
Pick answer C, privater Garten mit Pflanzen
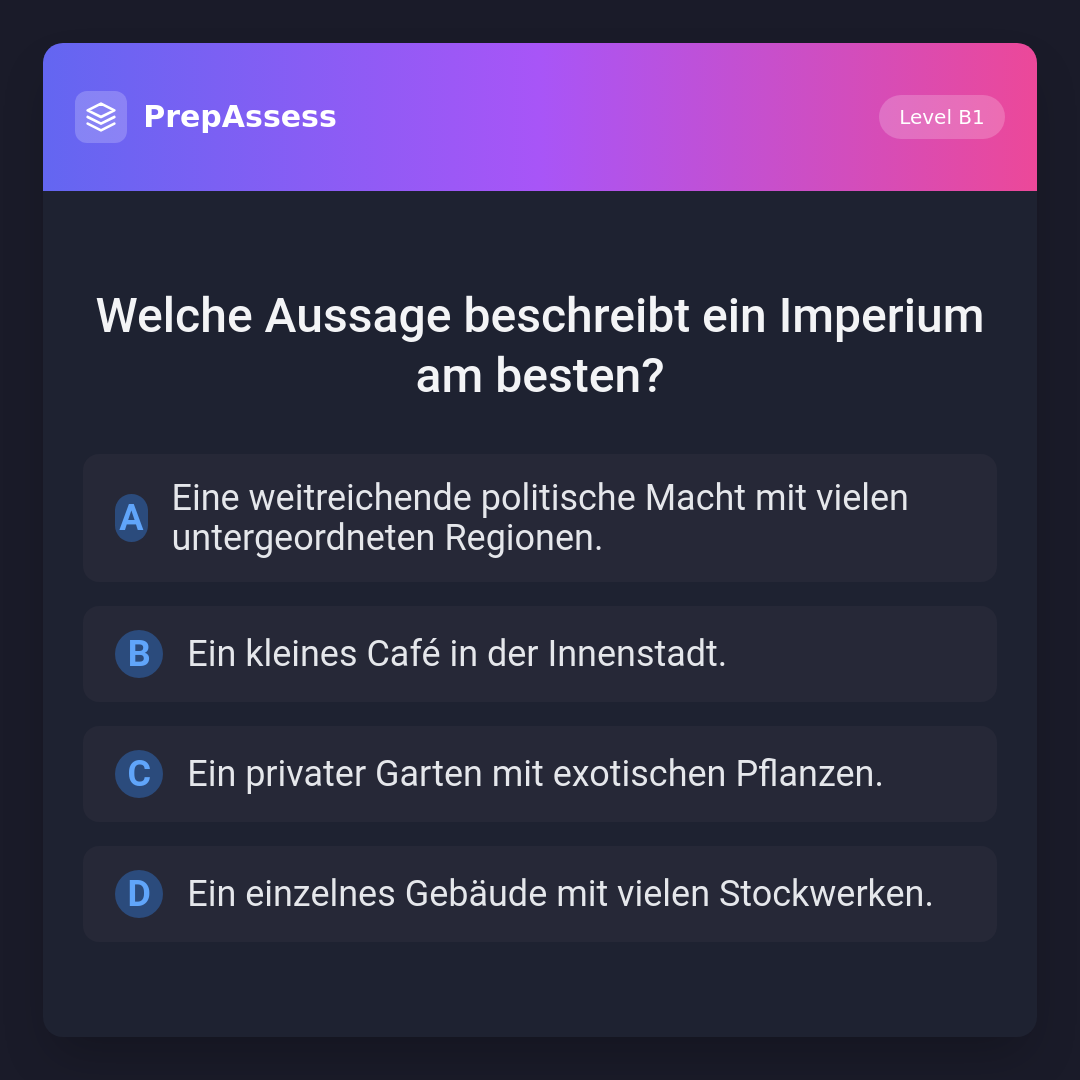[x=539, y=774]
